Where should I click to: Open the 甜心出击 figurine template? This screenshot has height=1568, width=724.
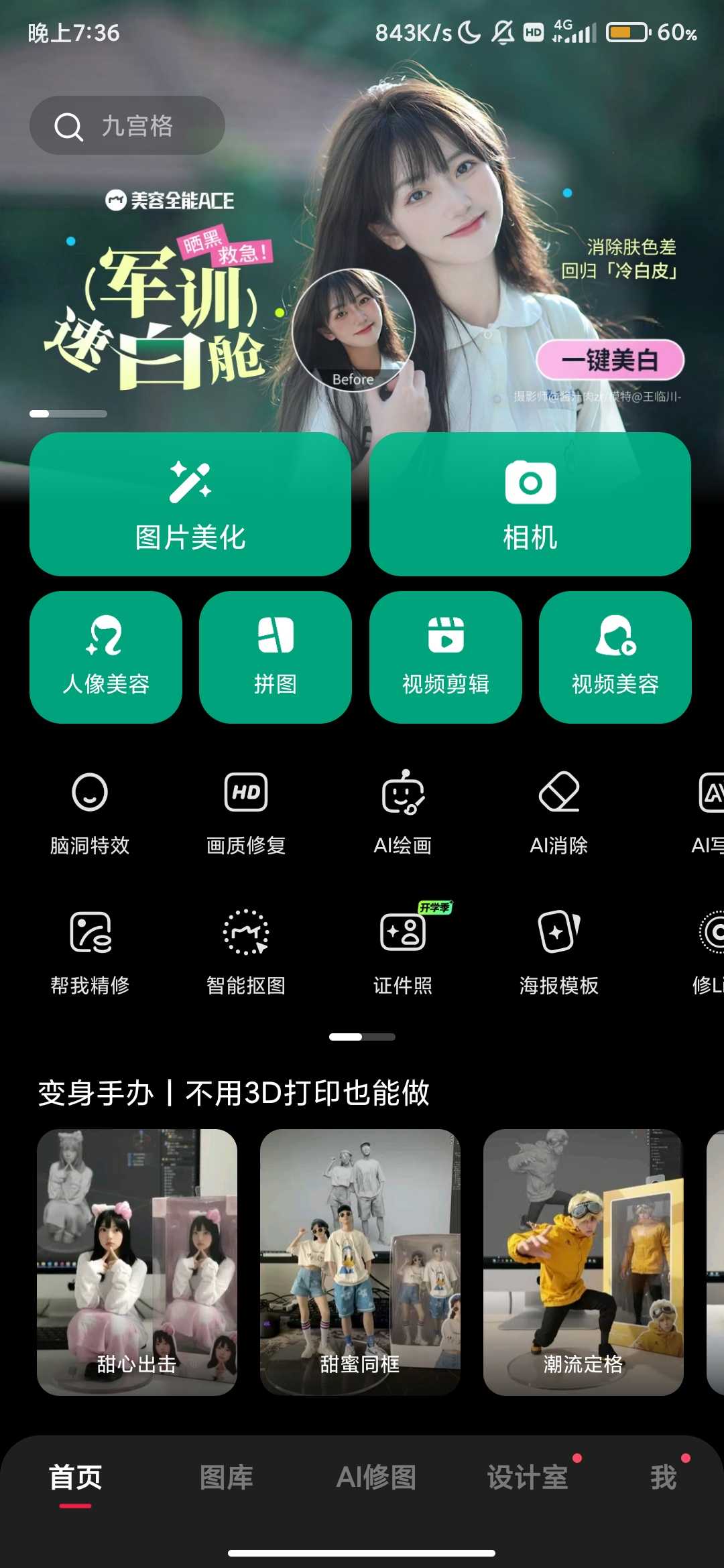pyautogui.click(x=137, y=1262)
